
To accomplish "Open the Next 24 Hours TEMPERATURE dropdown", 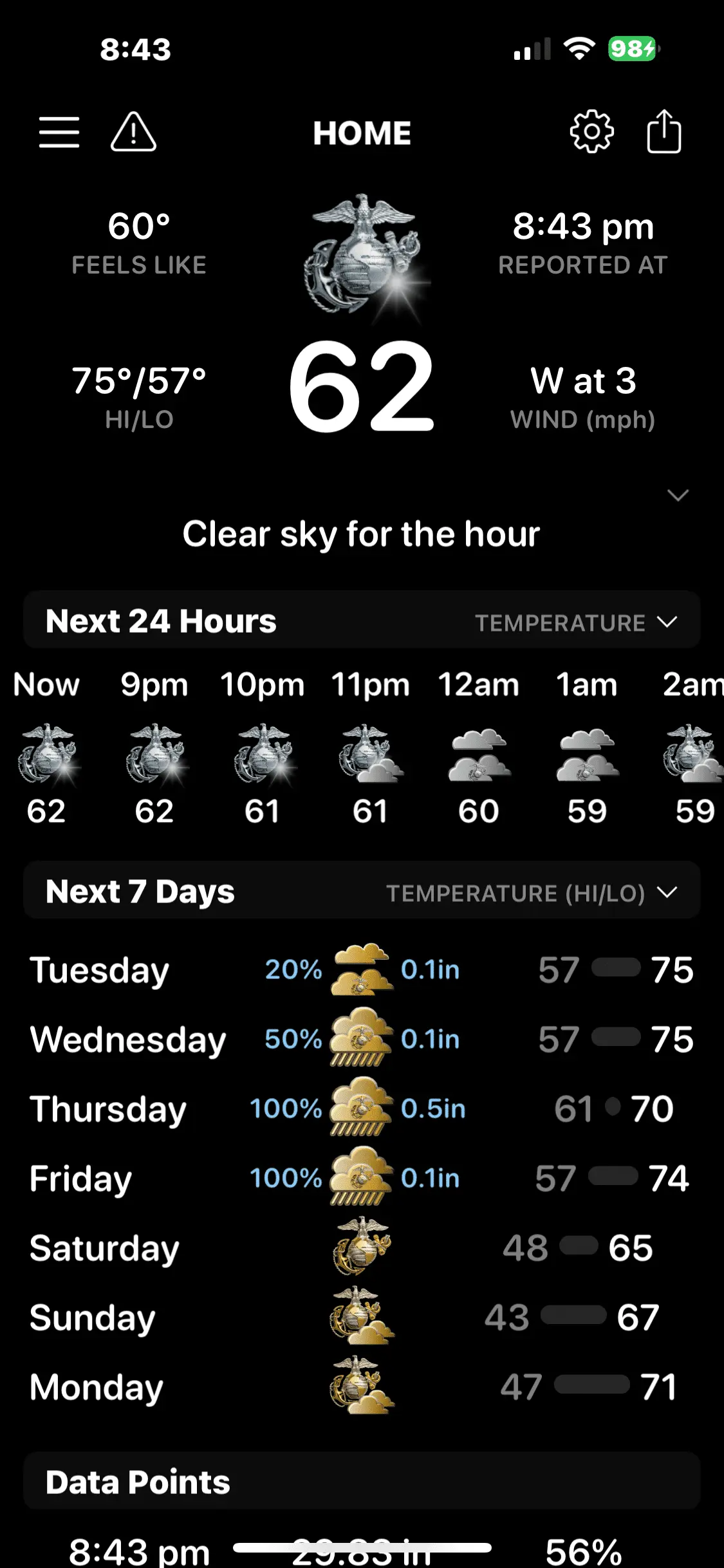I will pyautogui.click(x=576, y=622).
